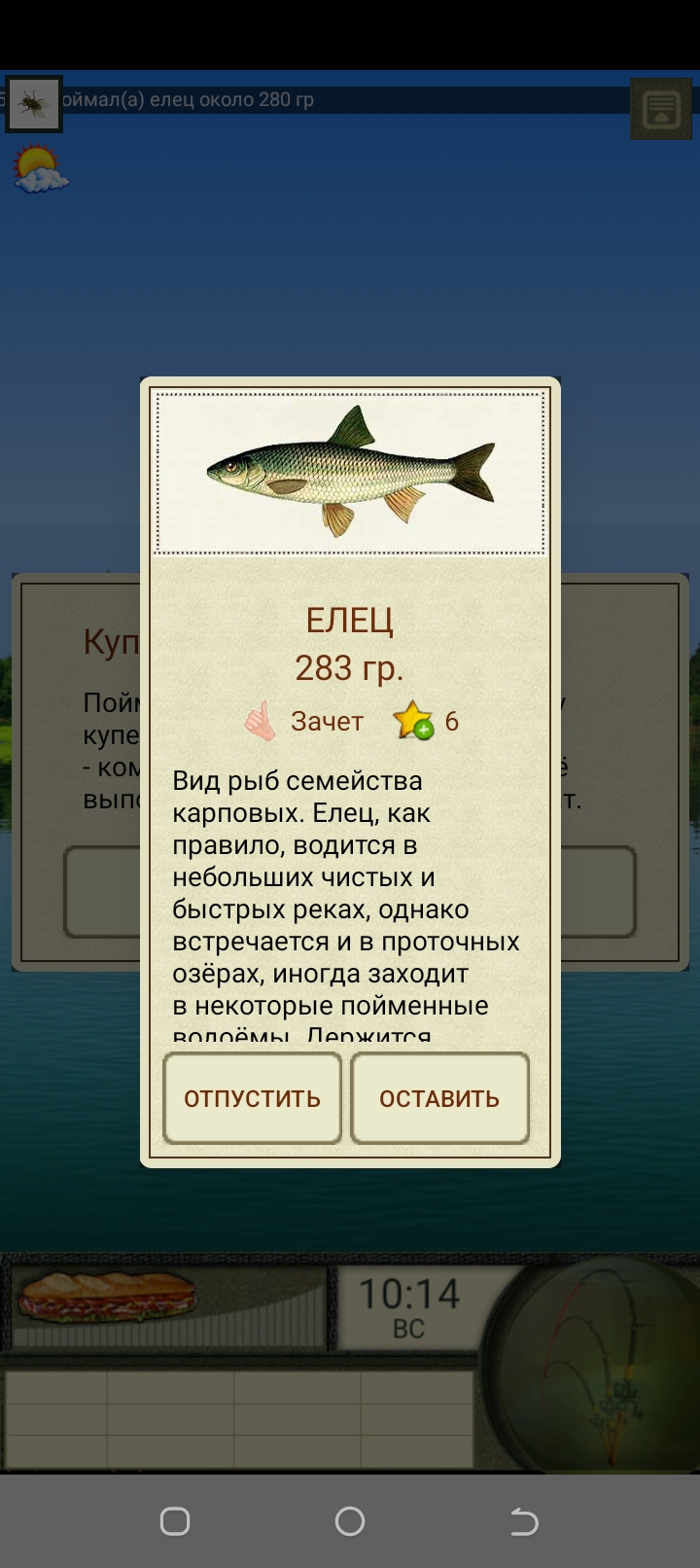Tap the sandwich food indicator
700x1568 pixels.
(x=107, y=1297)
